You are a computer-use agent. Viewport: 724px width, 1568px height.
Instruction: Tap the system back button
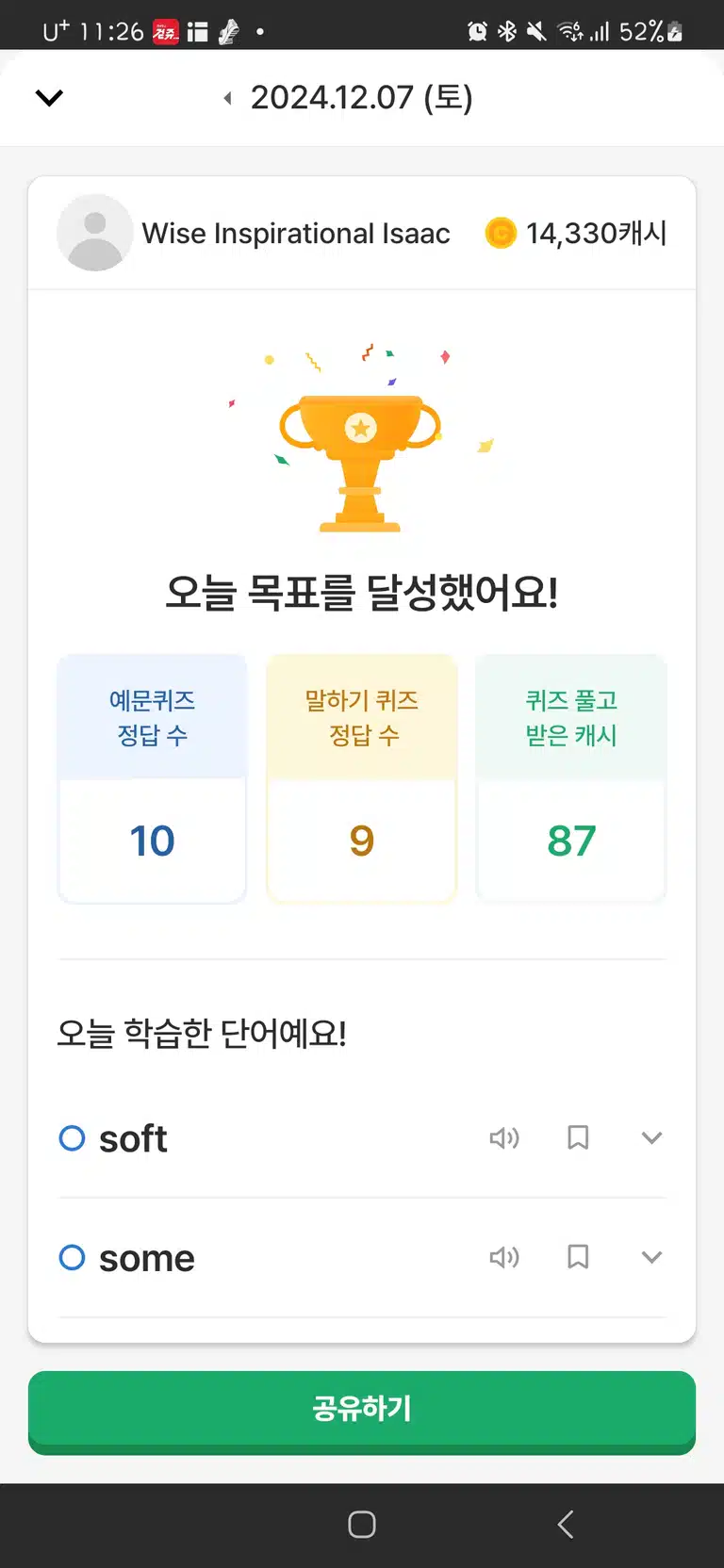tap(566, 1525)
